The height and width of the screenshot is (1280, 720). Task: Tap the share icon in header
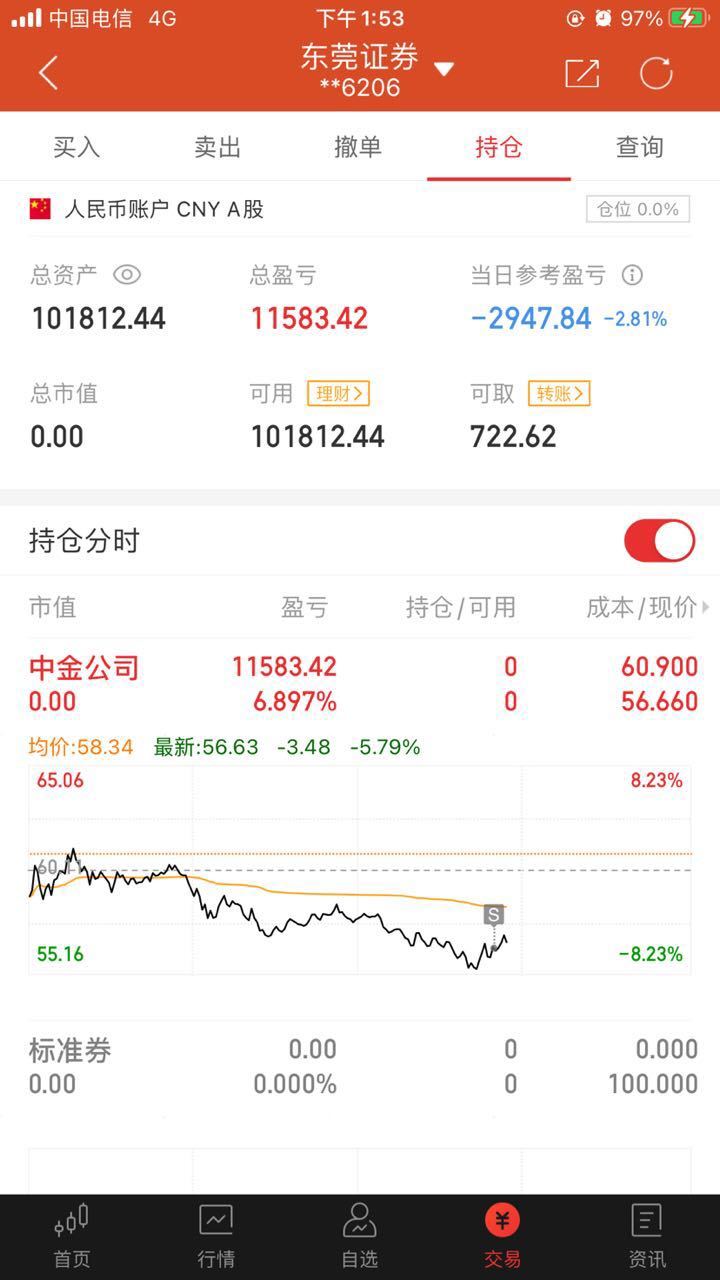581,73
